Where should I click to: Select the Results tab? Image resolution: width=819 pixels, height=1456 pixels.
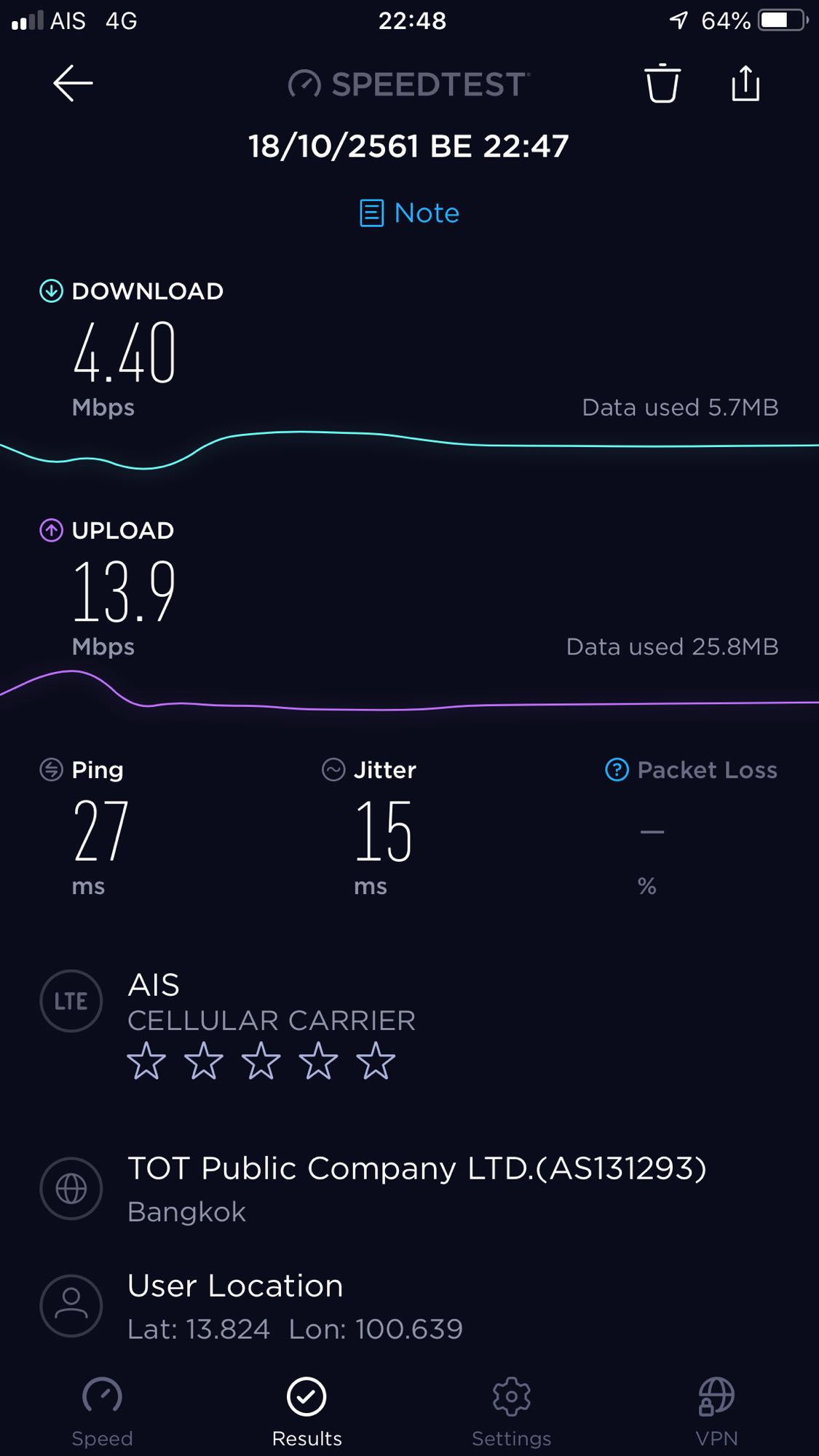tap(306, 1411)
